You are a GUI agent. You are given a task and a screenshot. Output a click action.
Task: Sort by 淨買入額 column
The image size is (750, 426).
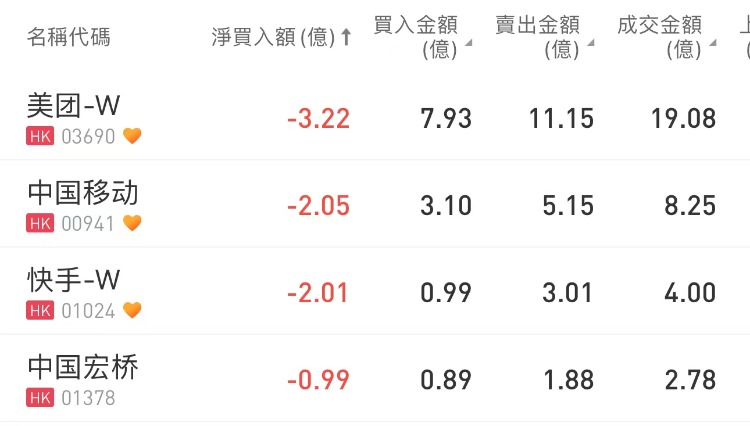coord(281,37)
